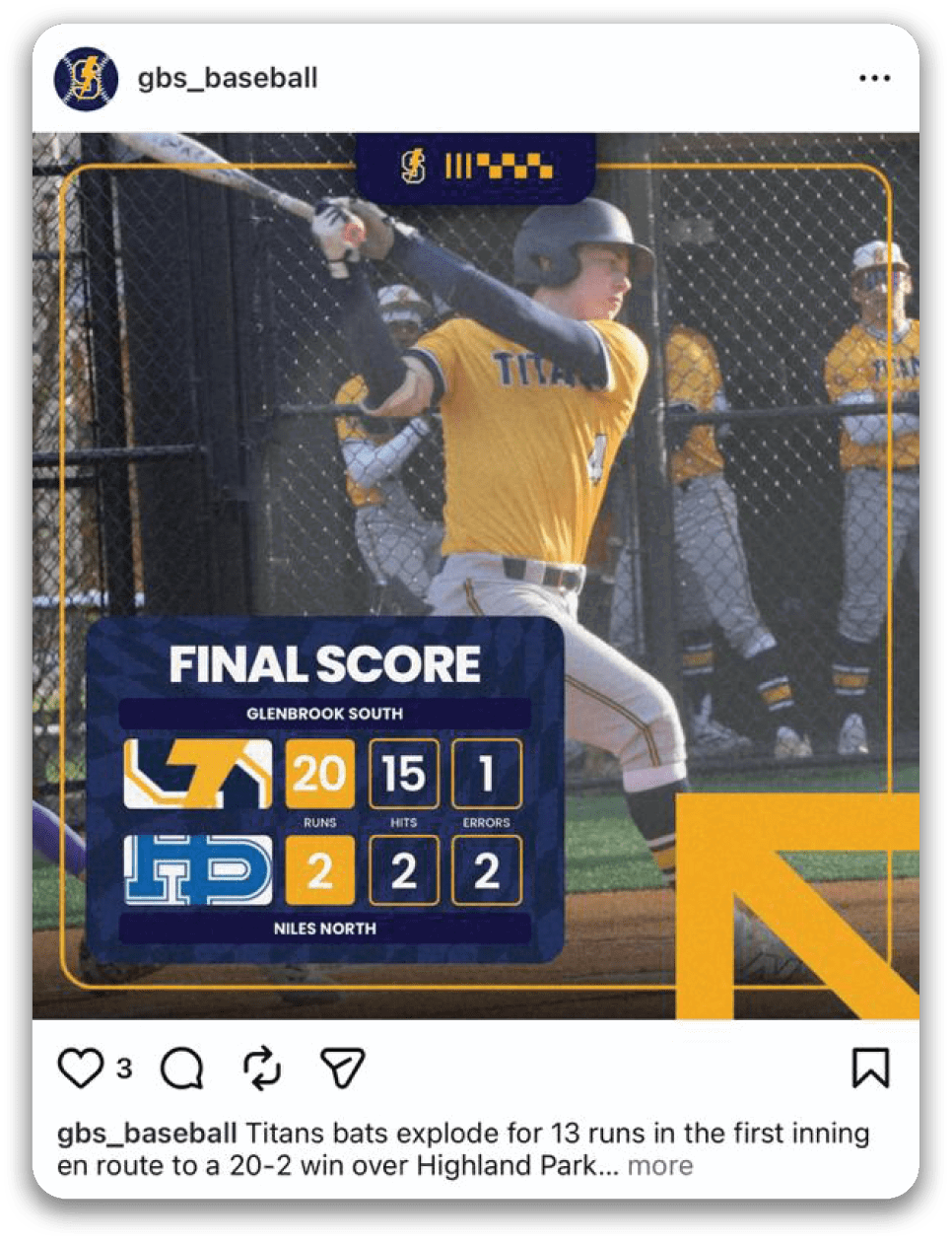
Task: Bookmark this post to saved
Action: coord(870,1068)
